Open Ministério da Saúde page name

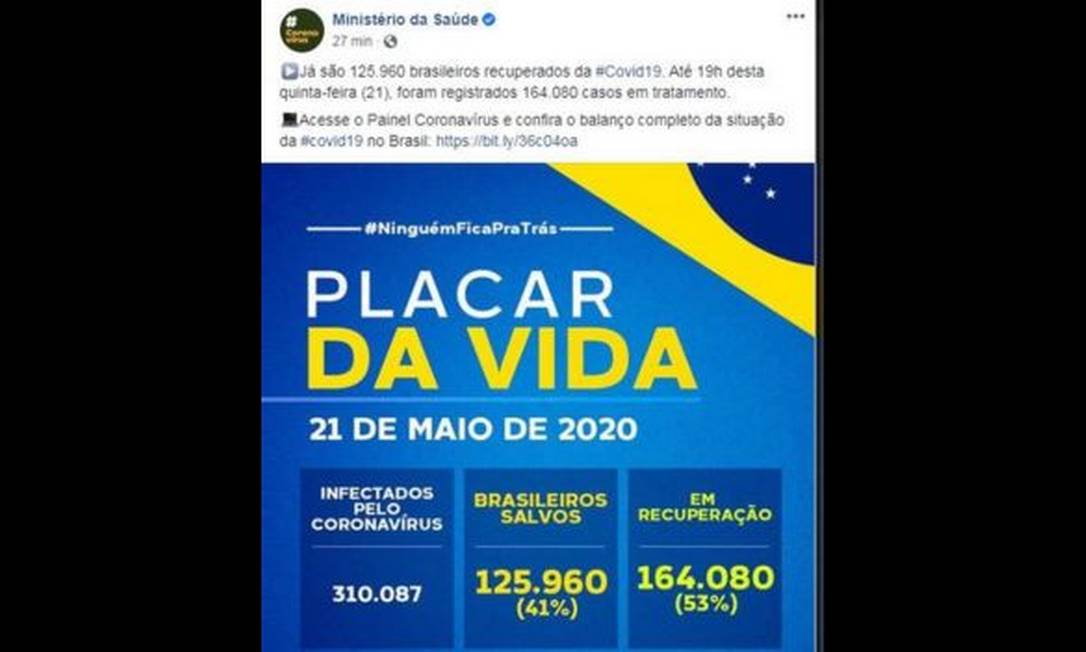[406, 20]
